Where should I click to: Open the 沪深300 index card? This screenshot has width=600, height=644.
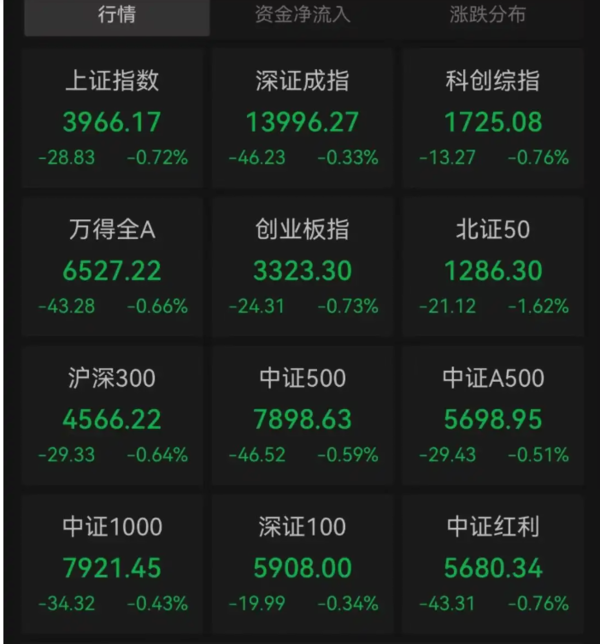(x=112, y=415)
